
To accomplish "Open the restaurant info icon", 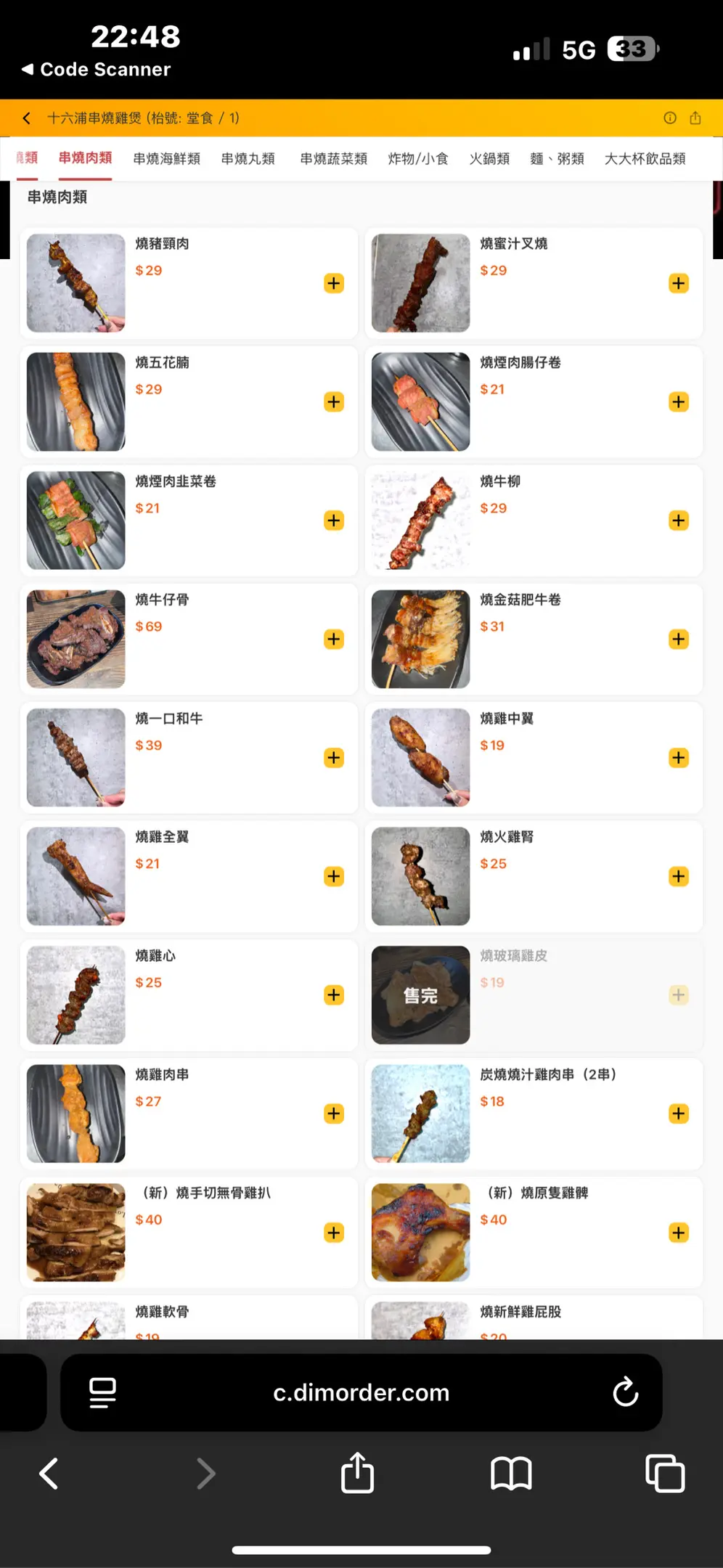I will 670,118.
